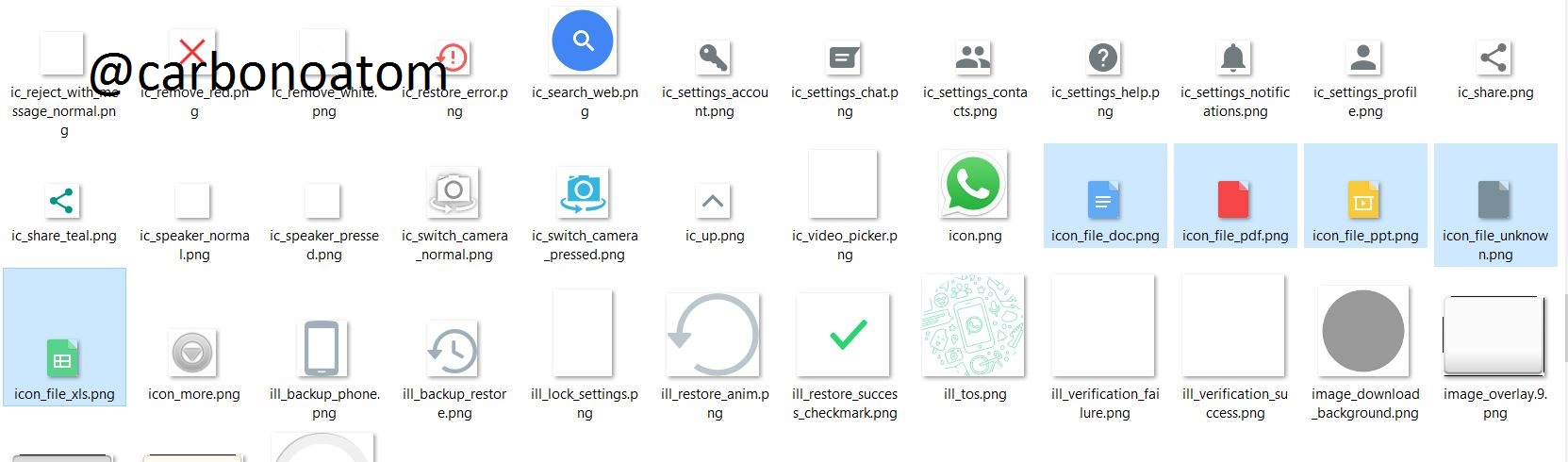
Task: Select the icon_file_unknown.png file
Action: pos(1494,200)
